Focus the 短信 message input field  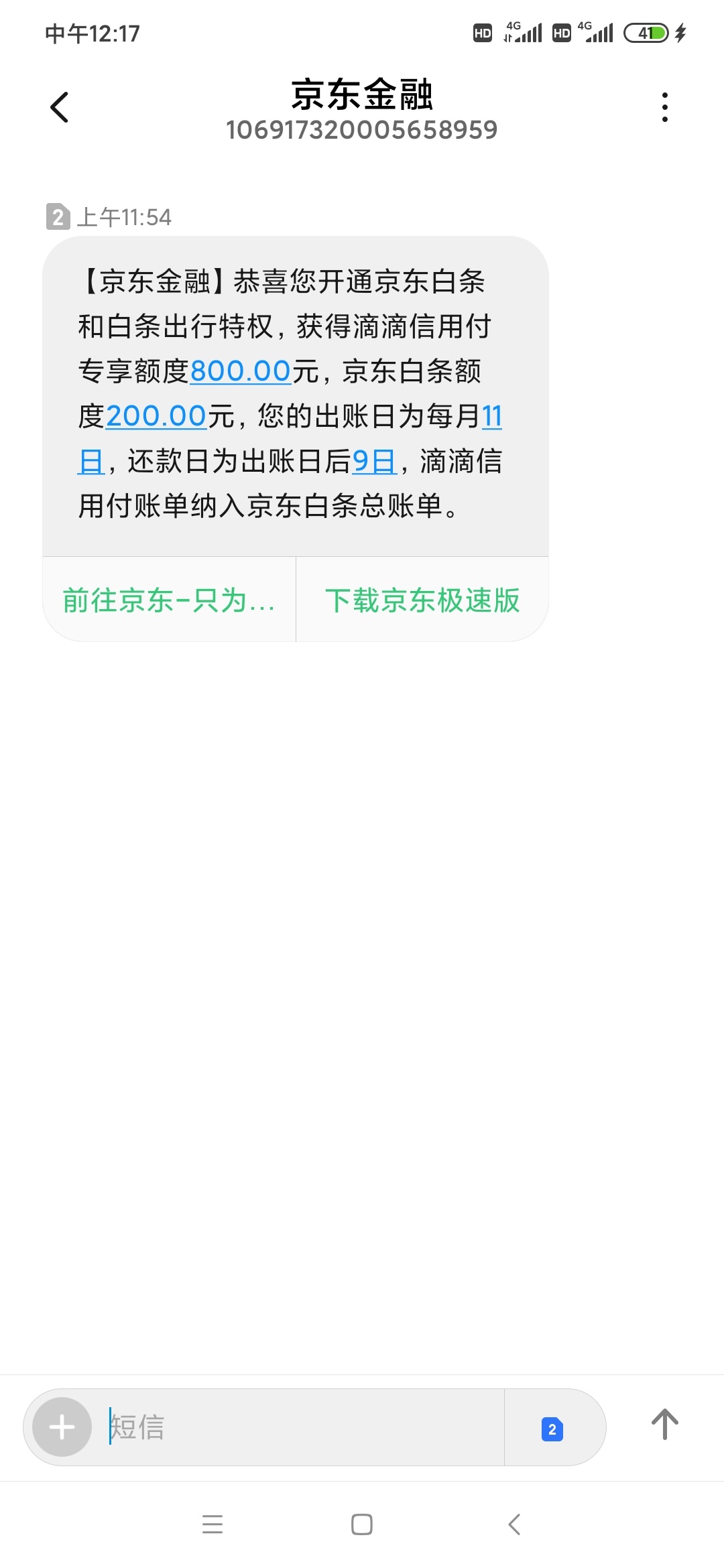tap(305, 1427)
